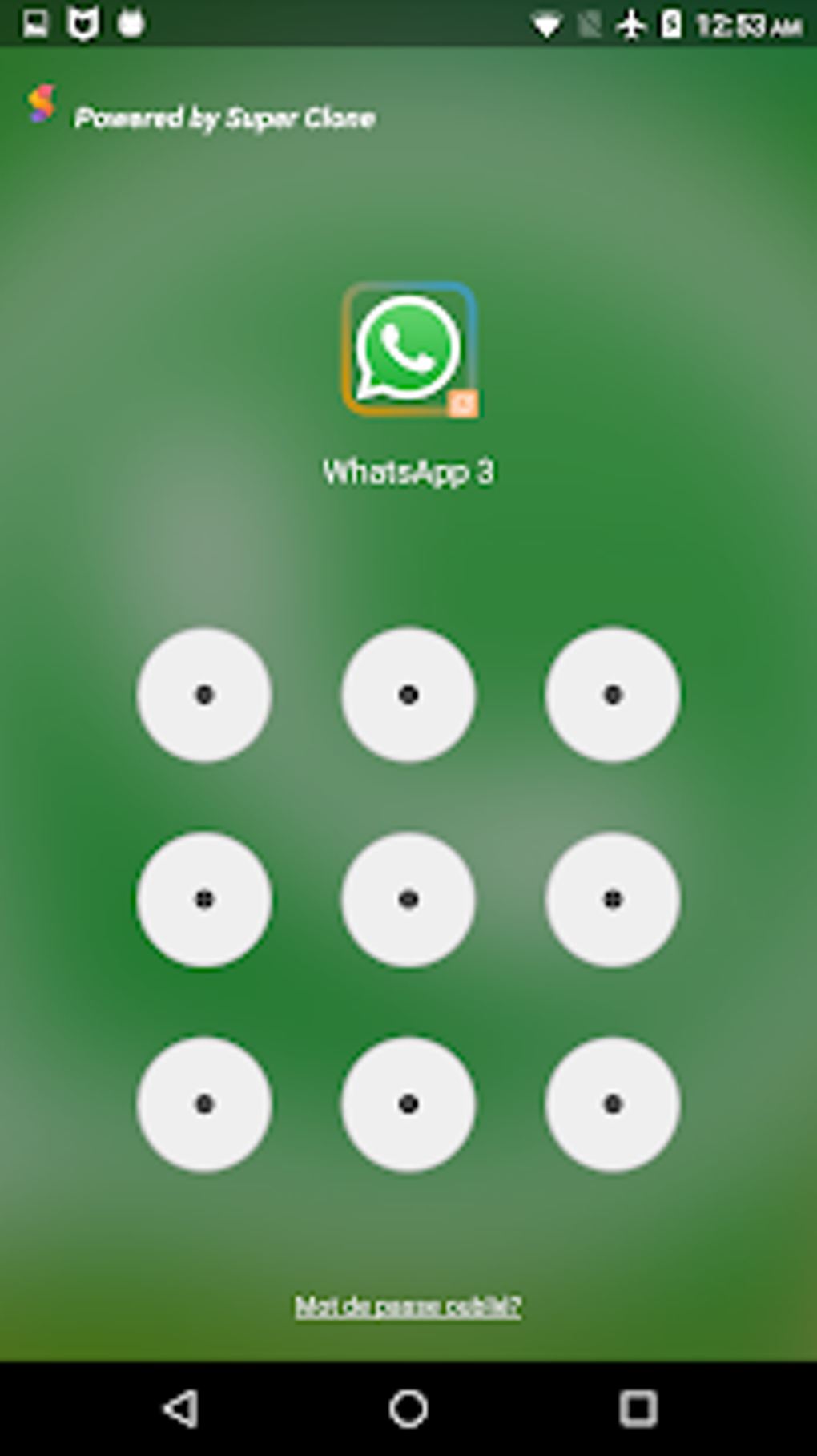
Task: Select the center dot of the pattern grid
Action: [408, 899]
